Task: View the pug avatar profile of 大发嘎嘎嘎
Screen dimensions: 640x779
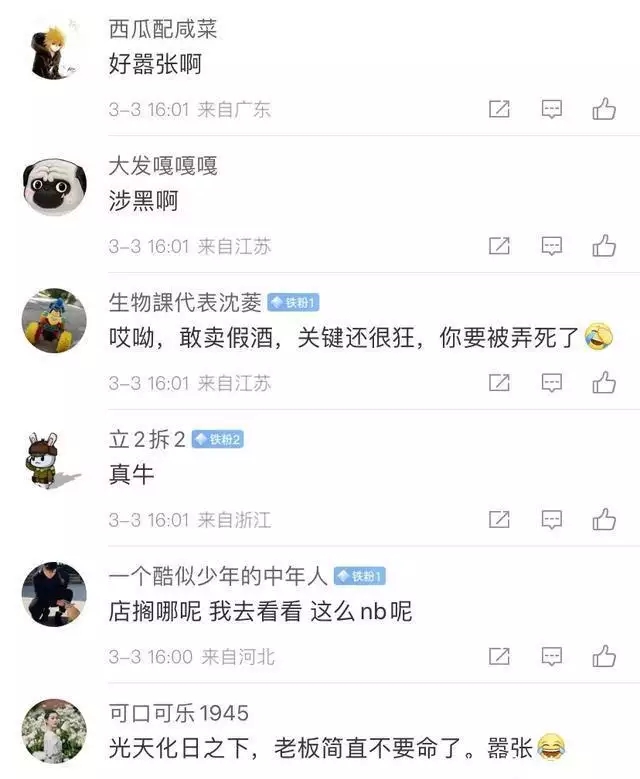Action: (54, 186)
